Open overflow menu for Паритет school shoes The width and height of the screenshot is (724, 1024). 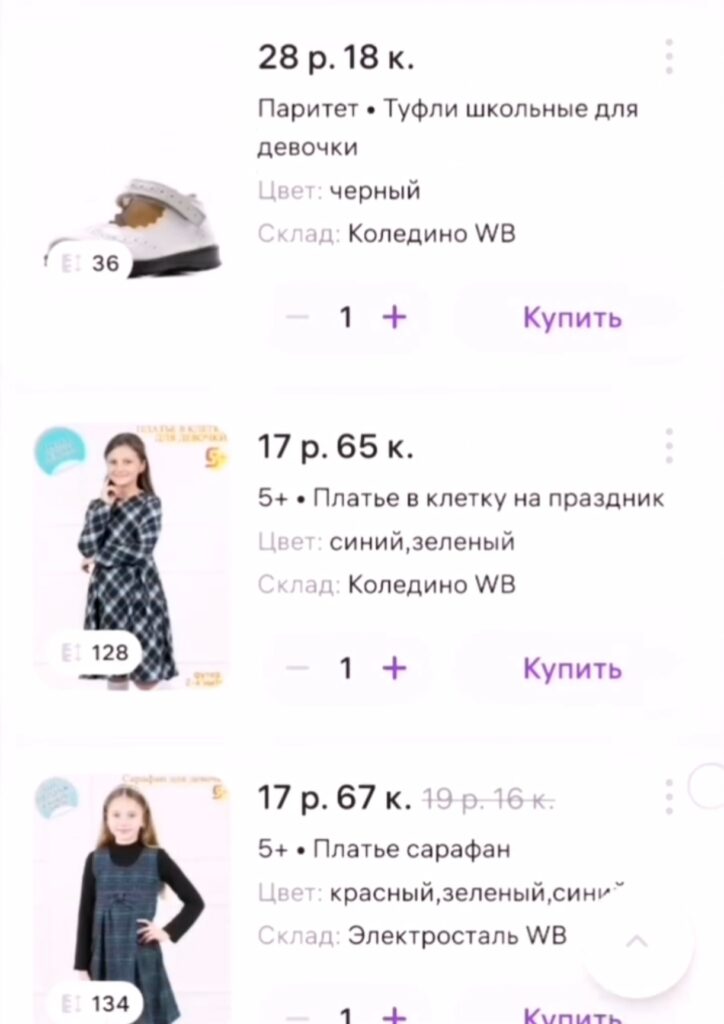tap(669, 56)
